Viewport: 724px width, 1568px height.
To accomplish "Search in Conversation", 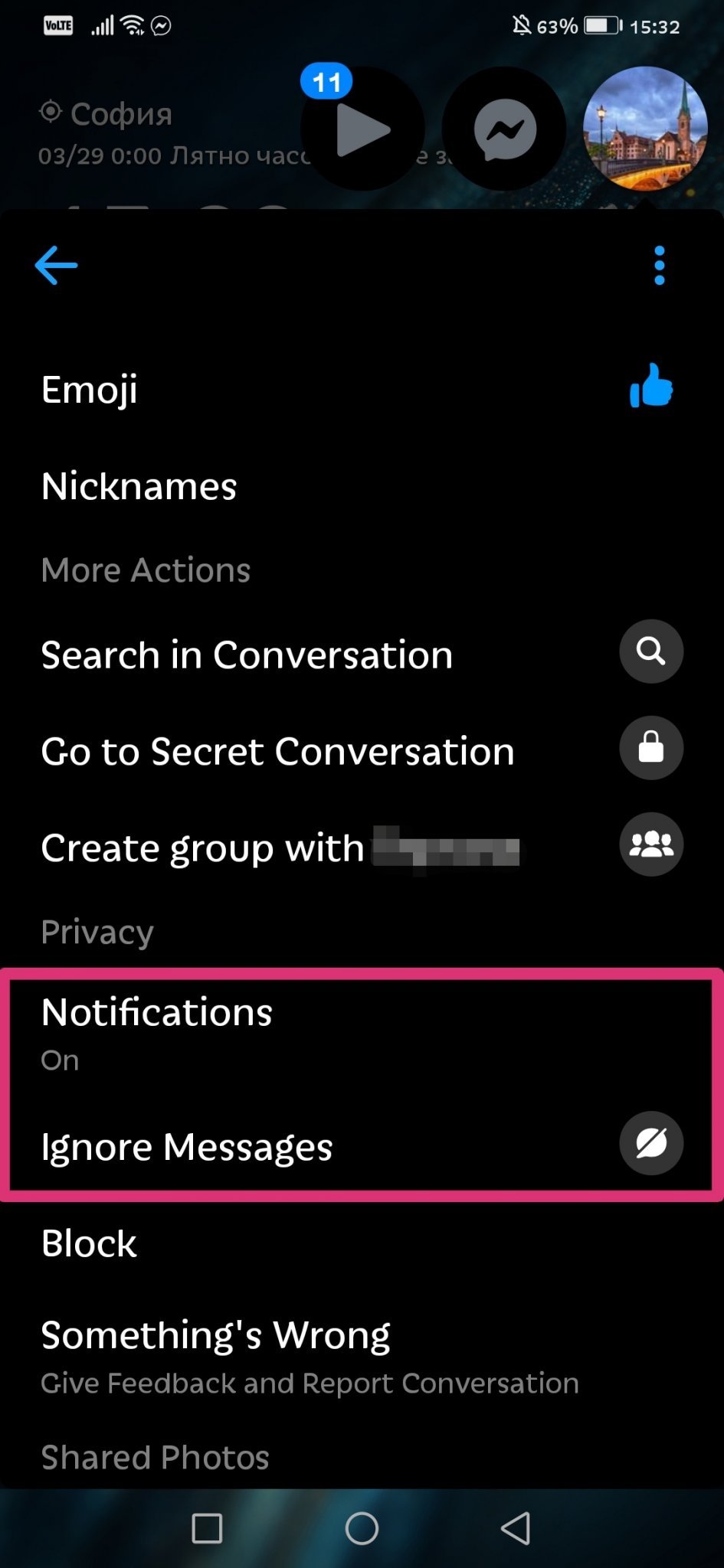I will [x=360, y=655].
